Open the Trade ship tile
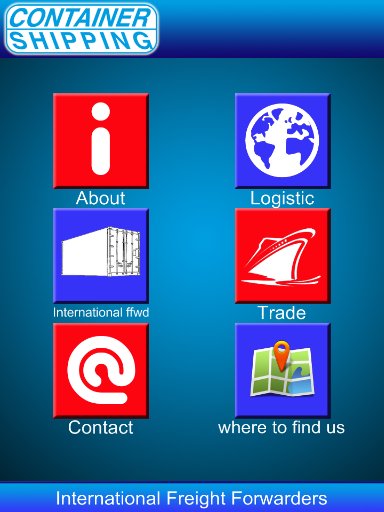The height and width of the screenshot is (512, 384). [x=282, y=256]
